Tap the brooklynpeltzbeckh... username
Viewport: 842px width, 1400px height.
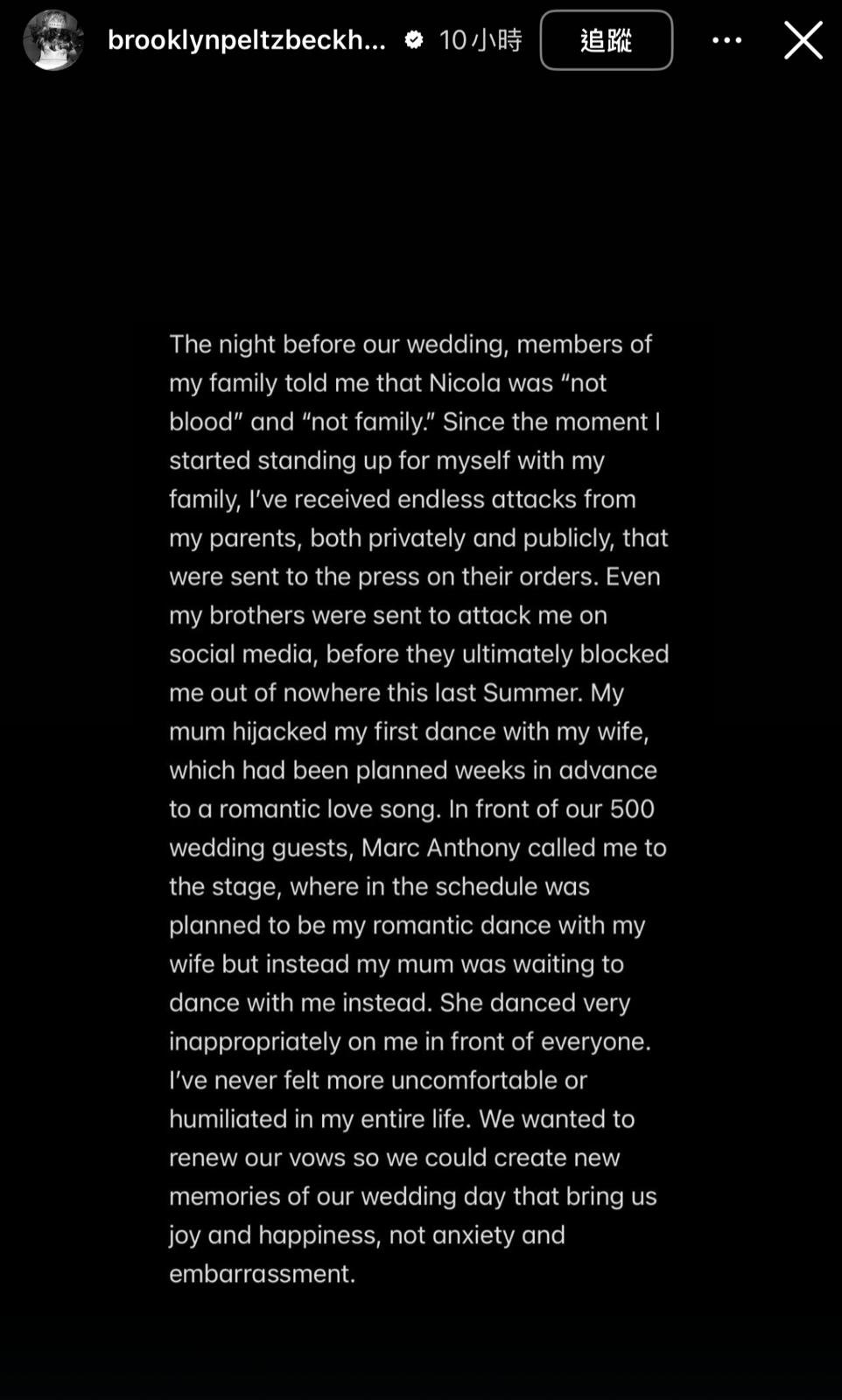click(246, 40)
